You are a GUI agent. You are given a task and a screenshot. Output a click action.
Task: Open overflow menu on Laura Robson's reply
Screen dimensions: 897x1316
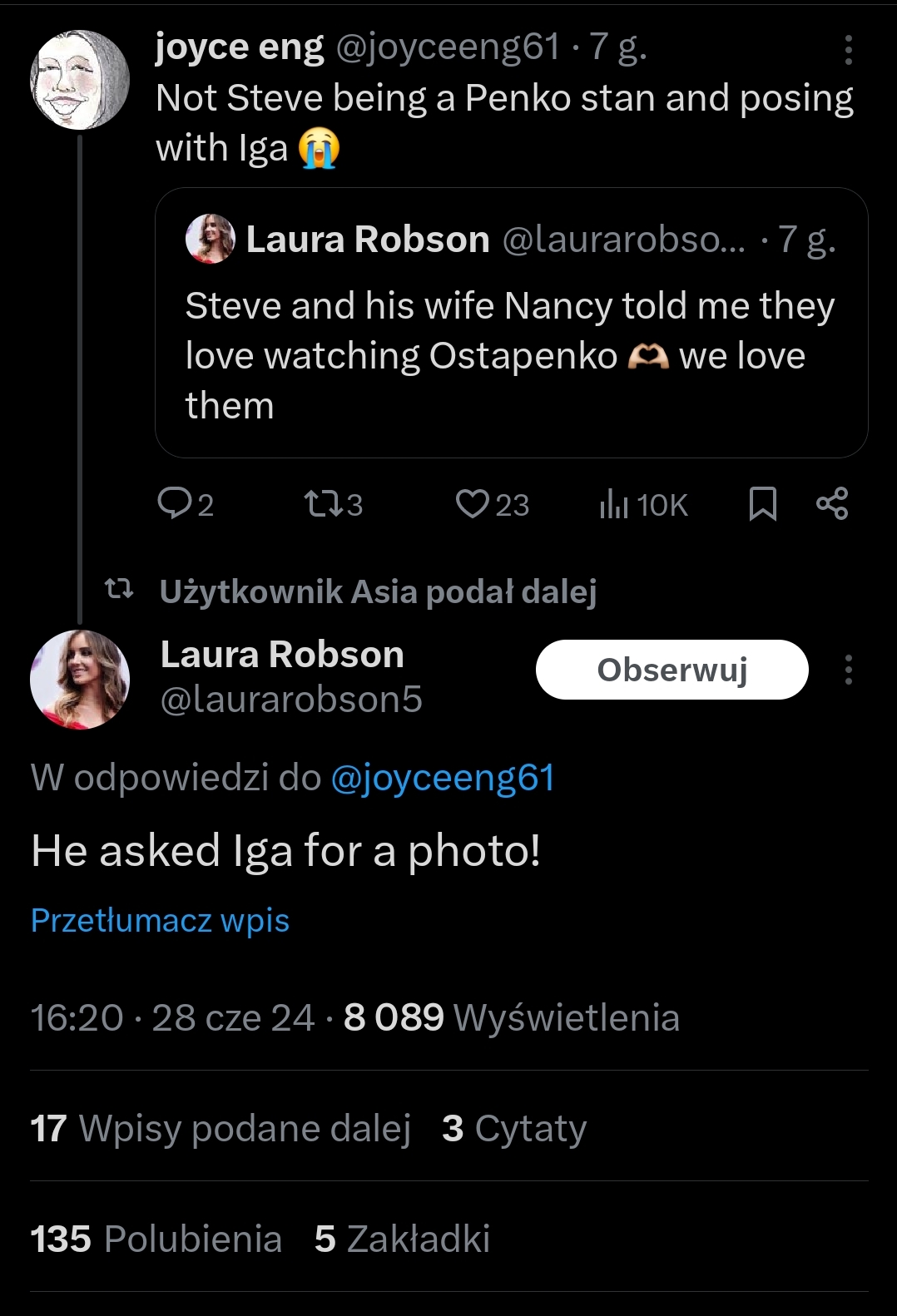pyautogui.click(x=848, y=670)
